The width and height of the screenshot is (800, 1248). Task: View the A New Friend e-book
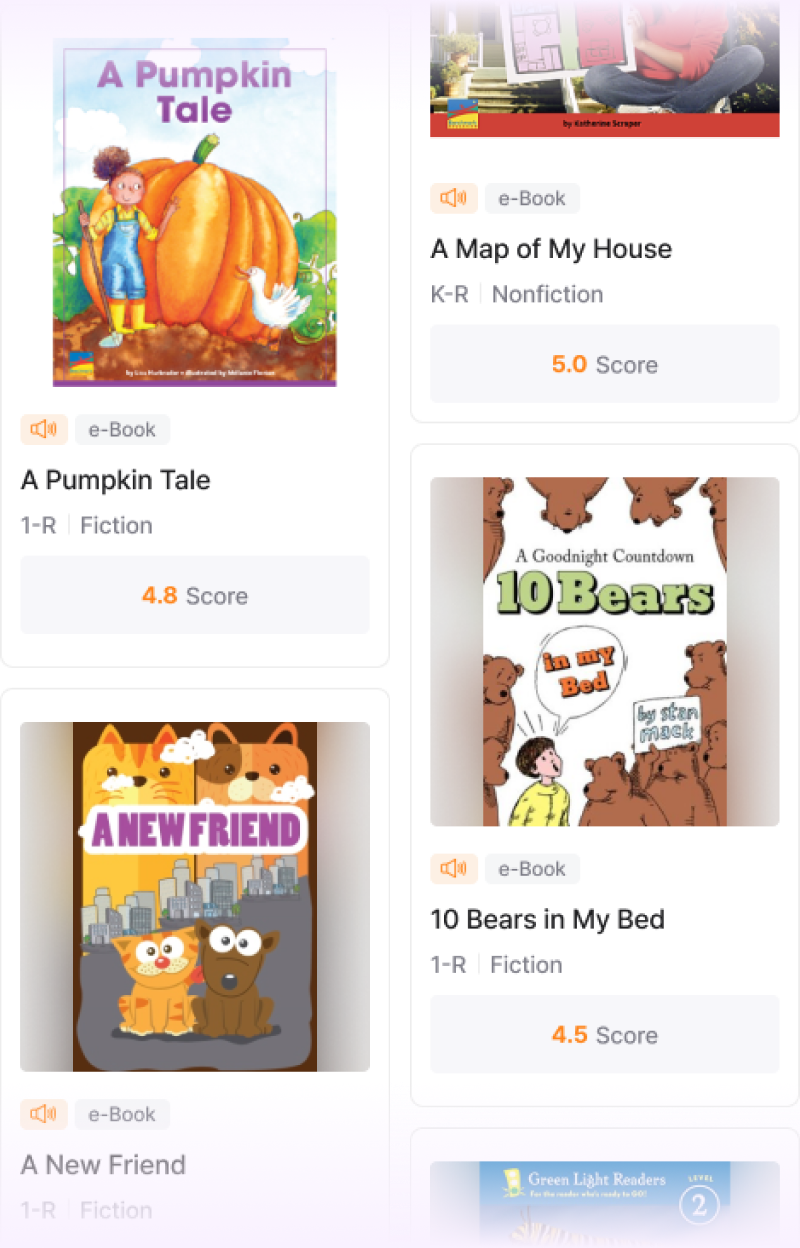(195, 896)
